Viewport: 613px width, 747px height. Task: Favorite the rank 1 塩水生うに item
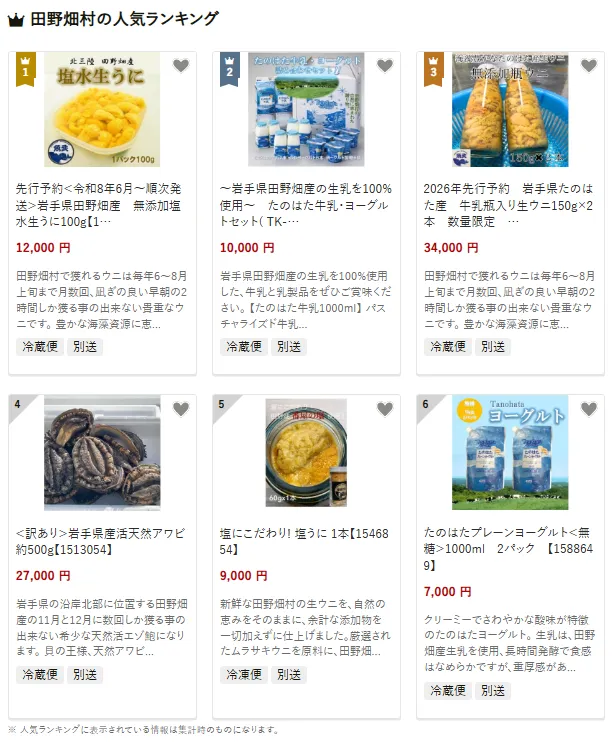pos(181,67)
